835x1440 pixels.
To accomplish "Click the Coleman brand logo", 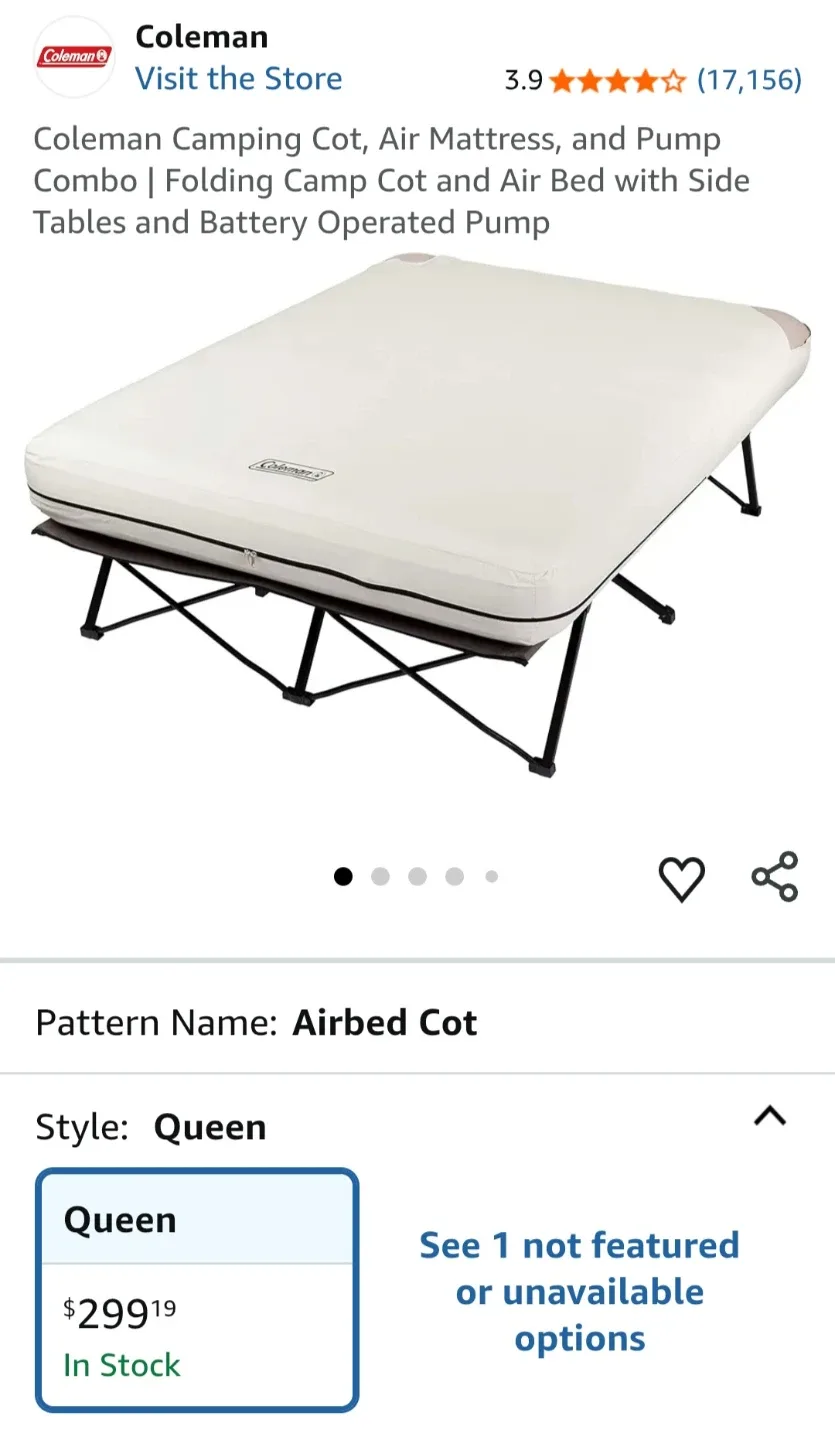I will click(x=74, y=58).
